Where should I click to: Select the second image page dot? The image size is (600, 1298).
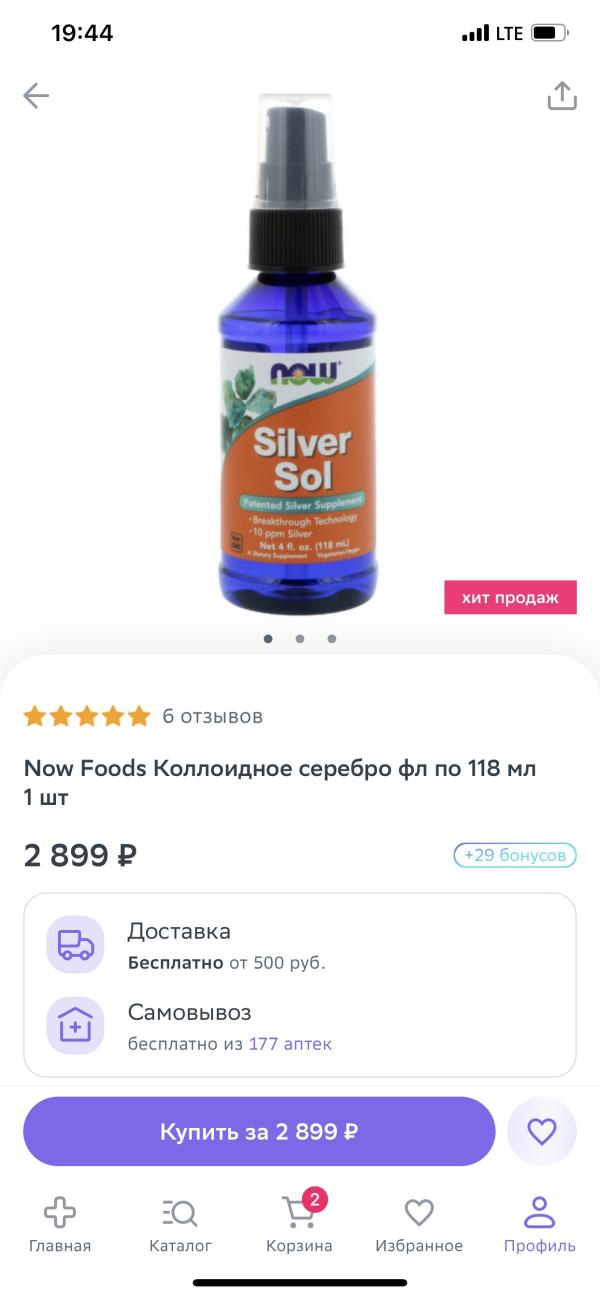[x=300, y=639]
